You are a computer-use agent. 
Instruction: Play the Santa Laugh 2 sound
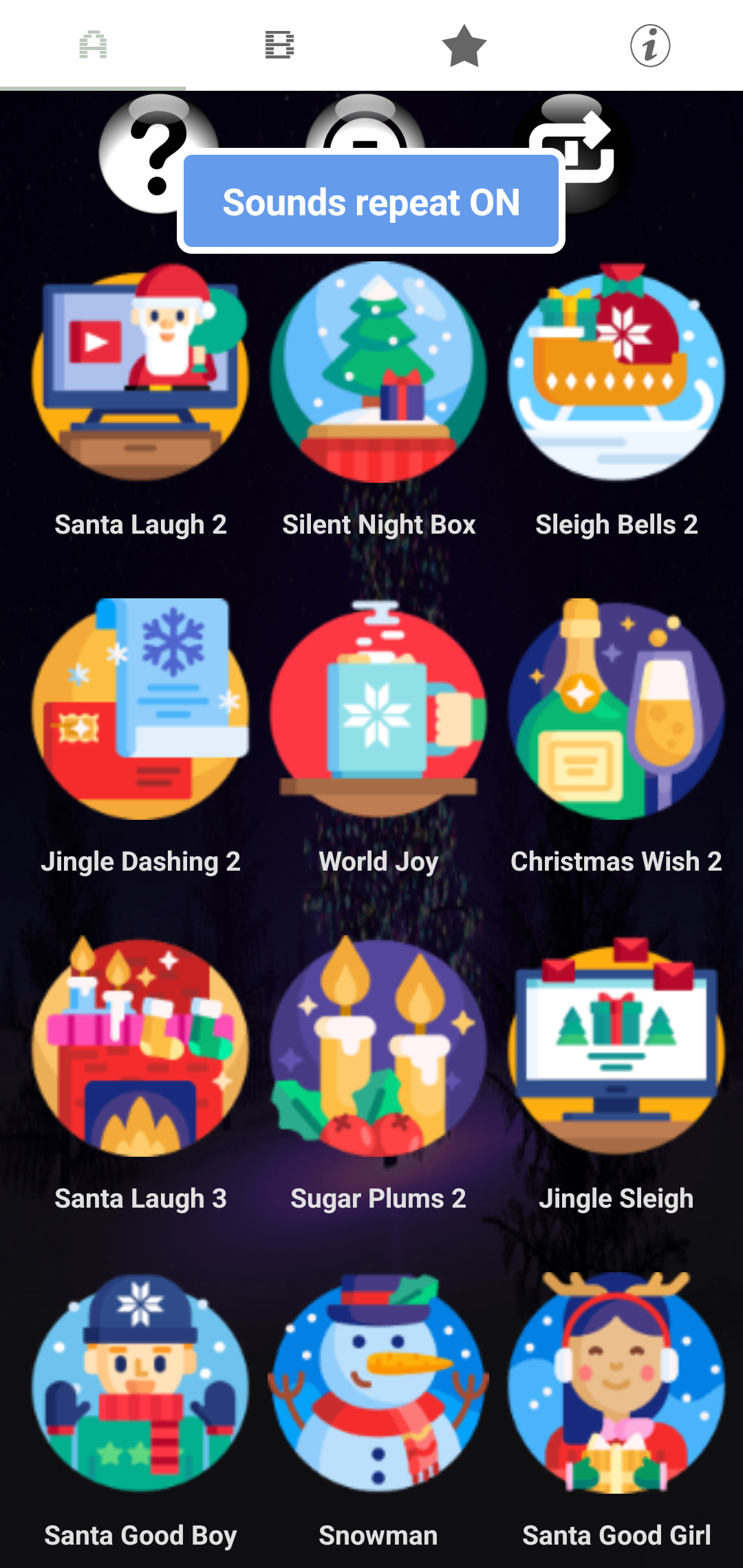(140, 375)
